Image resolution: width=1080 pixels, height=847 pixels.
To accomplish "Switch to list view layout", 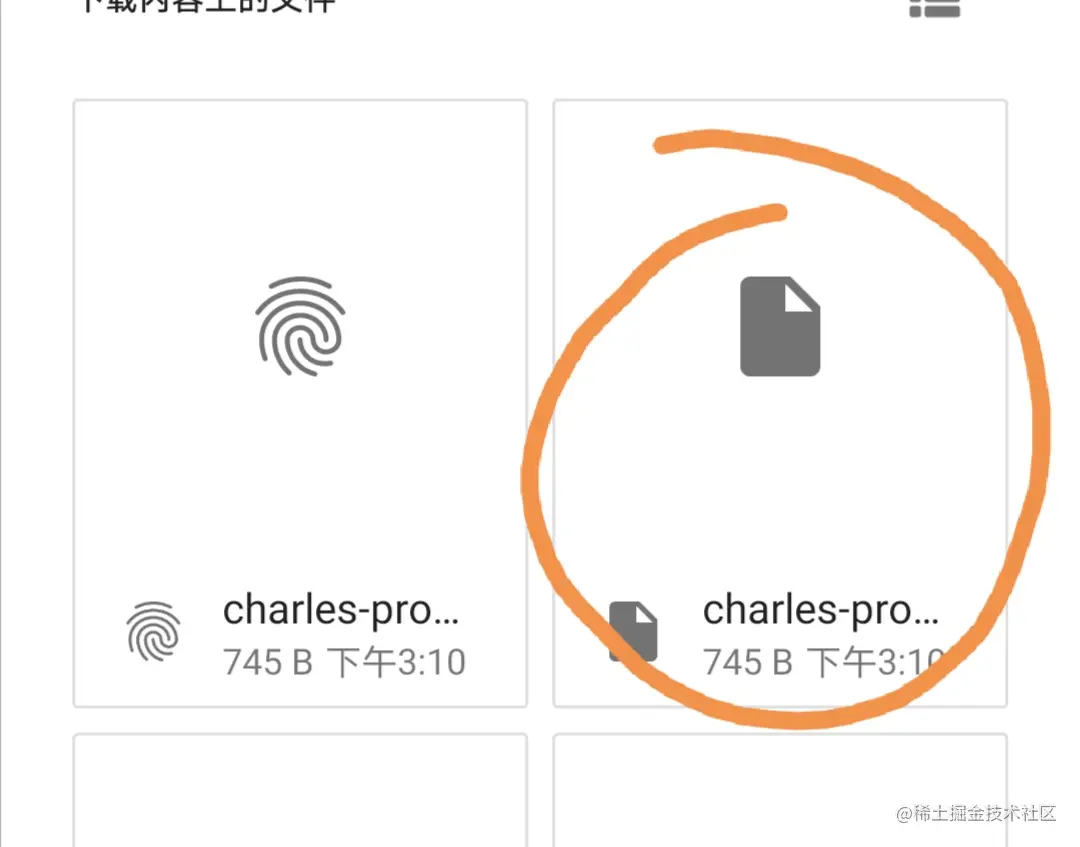I will pos(934,8).
